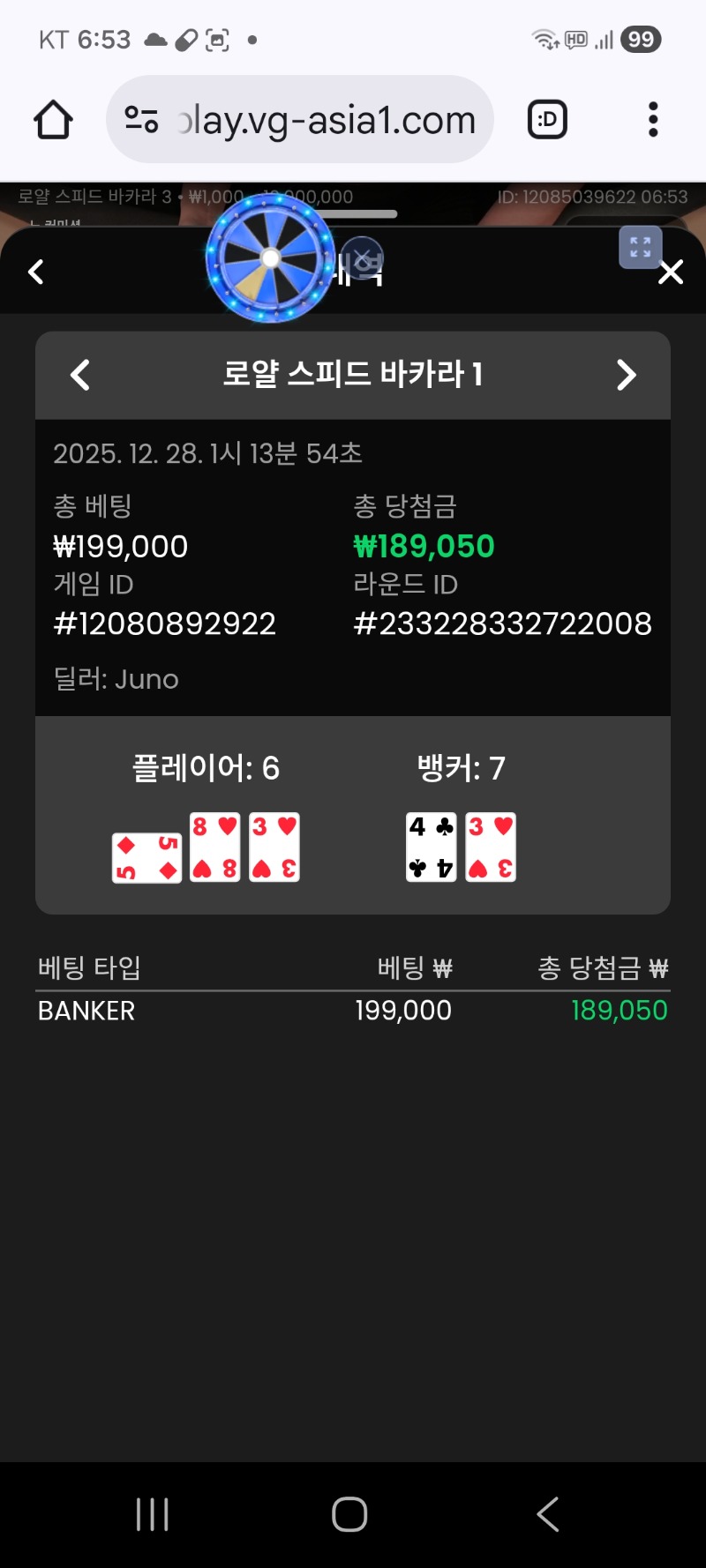Open the browser tab switcher
Screen dimensions: 706x1568
pyautogui.click(x=547, y=120)
